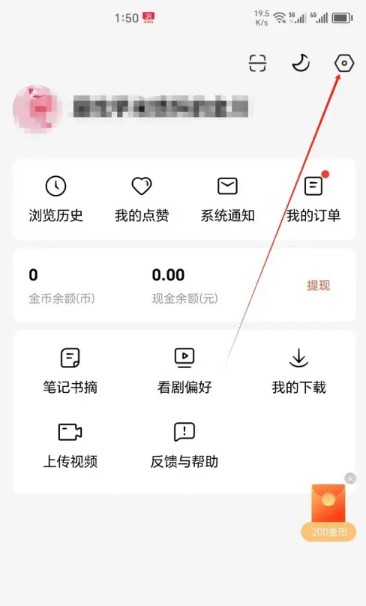Open 看剧偏好 drama preferences
The width and height of the screenshot is (366, 606).
(184, 371)
